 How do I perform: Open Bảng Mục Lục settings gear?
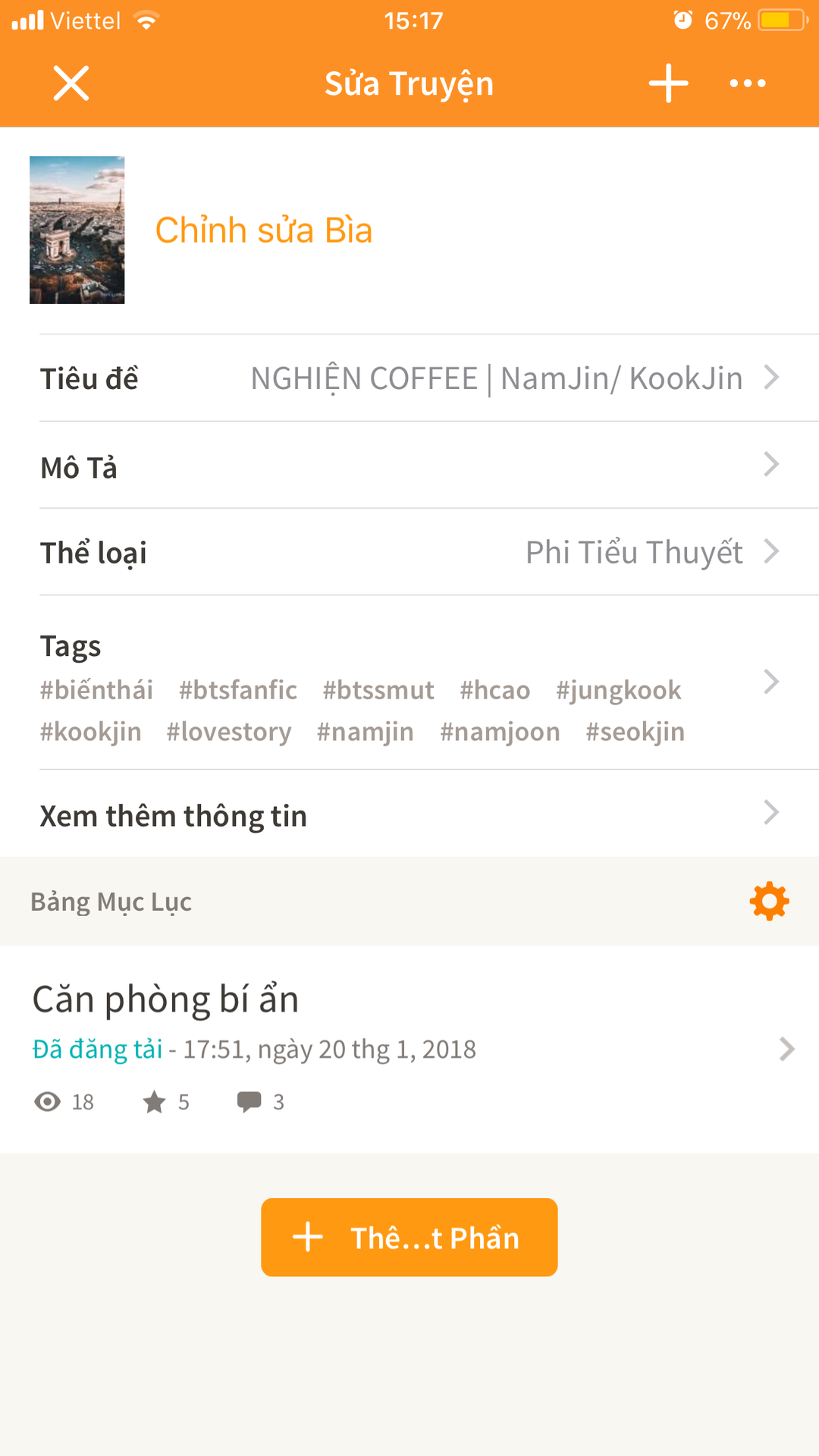pyautogui.click(x=769, y=901)
